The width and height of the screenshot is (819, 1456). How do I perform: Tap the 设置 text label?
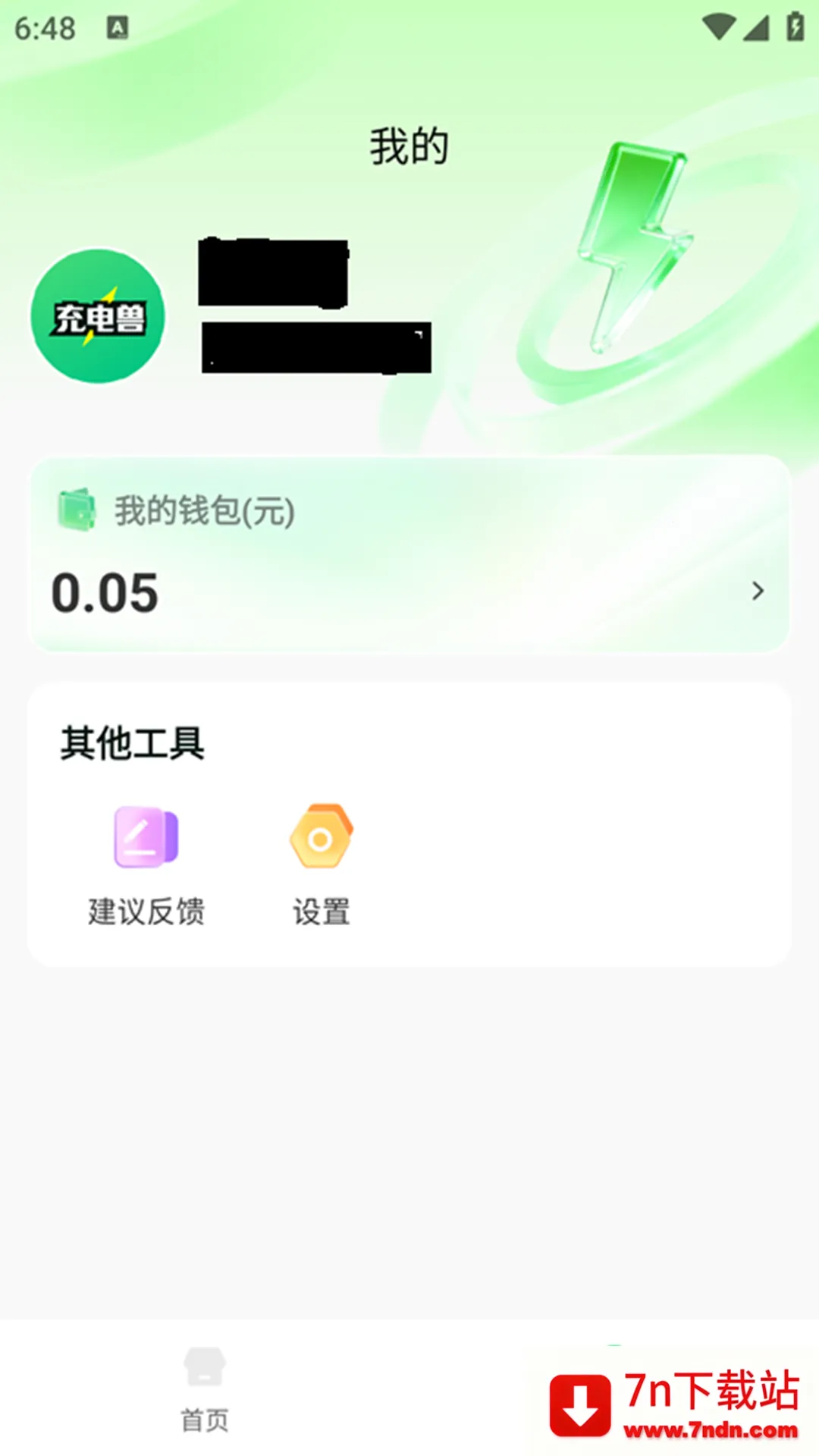(x=320, y=912)
